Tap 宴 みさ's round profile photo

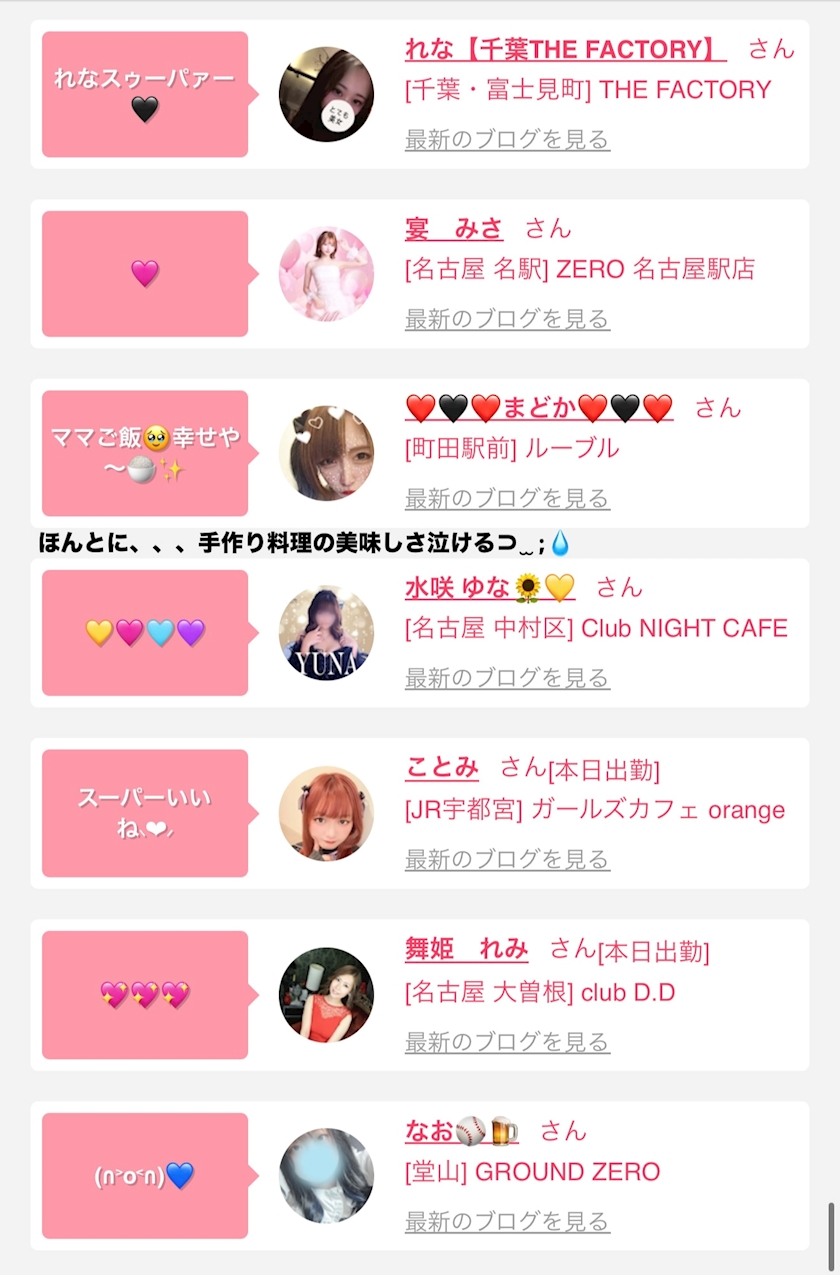[x=326, y=274]
